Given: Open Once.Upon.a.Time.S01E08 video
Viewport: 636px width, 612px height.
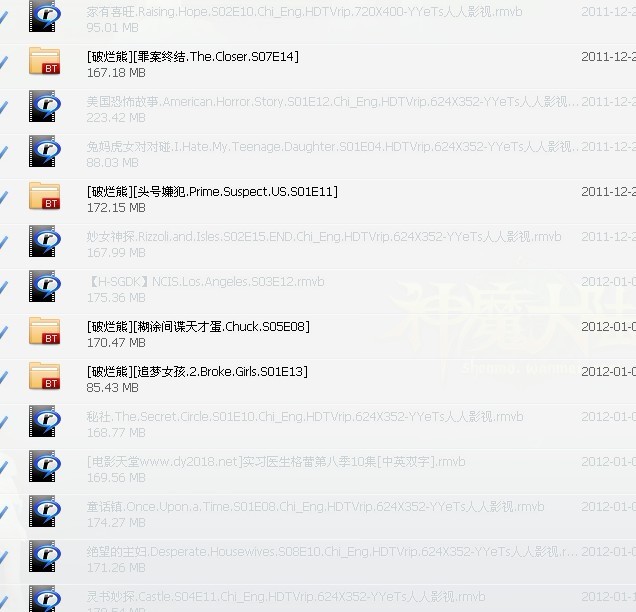Looking at the screenshot, I should 315,507.
